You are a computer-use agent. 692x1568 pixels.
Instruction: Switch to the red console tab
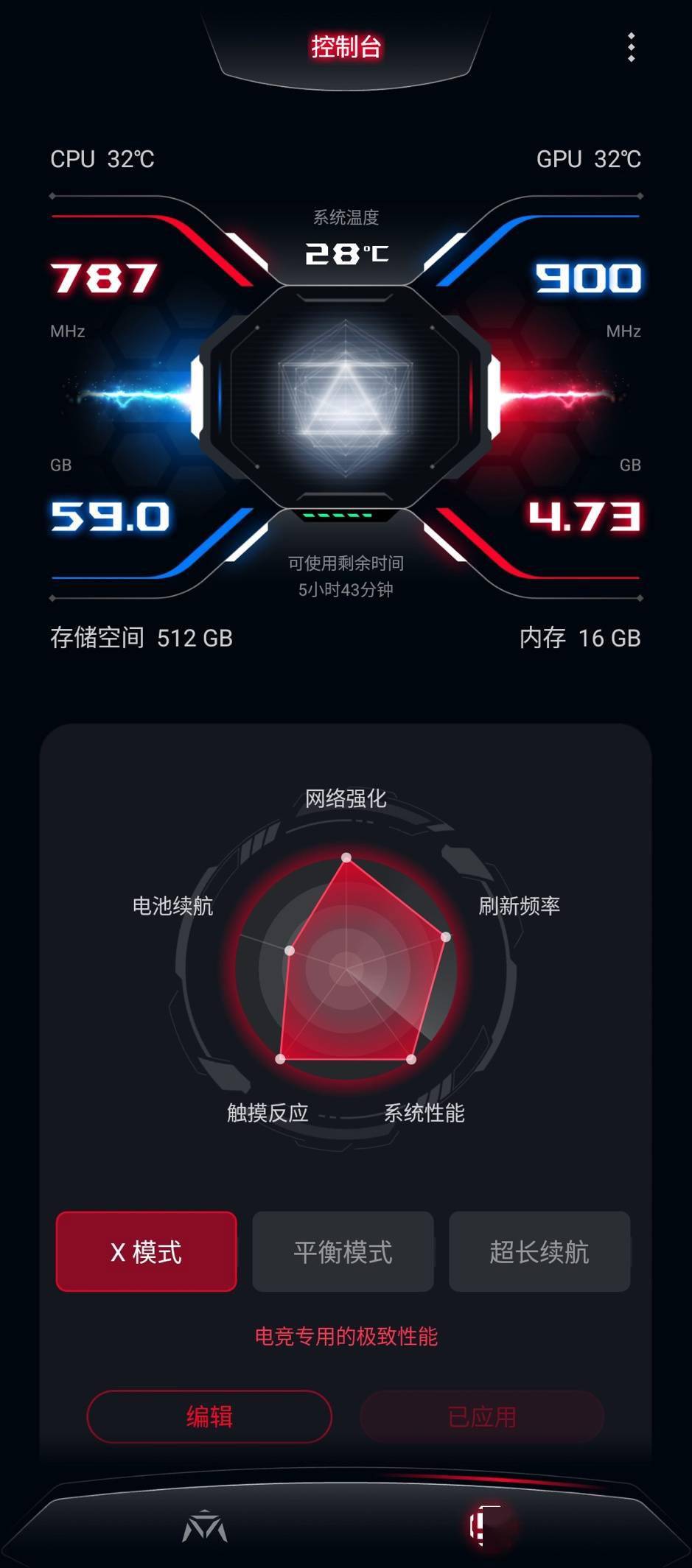(487, 1525)
